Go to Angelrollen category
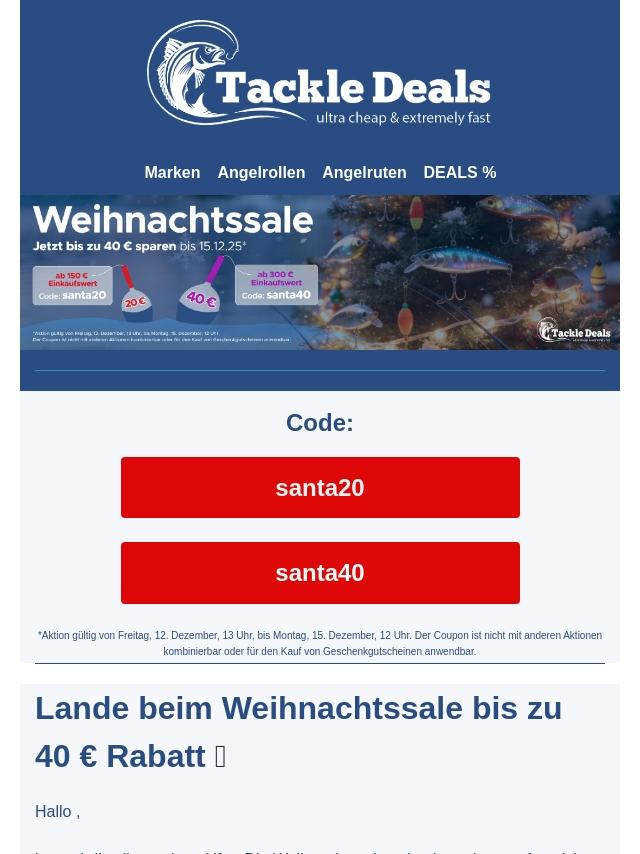 tap(261, 173)
